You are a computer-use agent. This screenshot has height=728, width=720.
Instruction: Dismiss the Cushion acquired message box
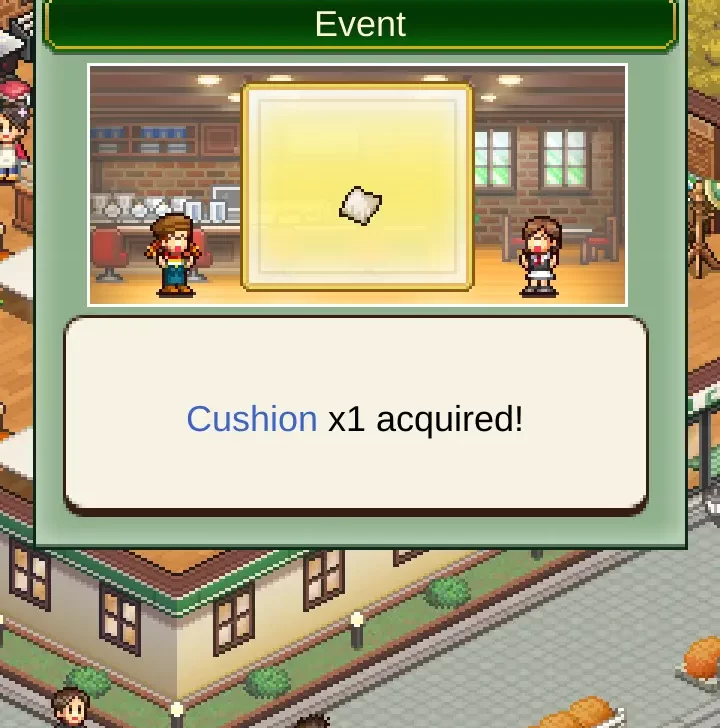coord(356,416)
